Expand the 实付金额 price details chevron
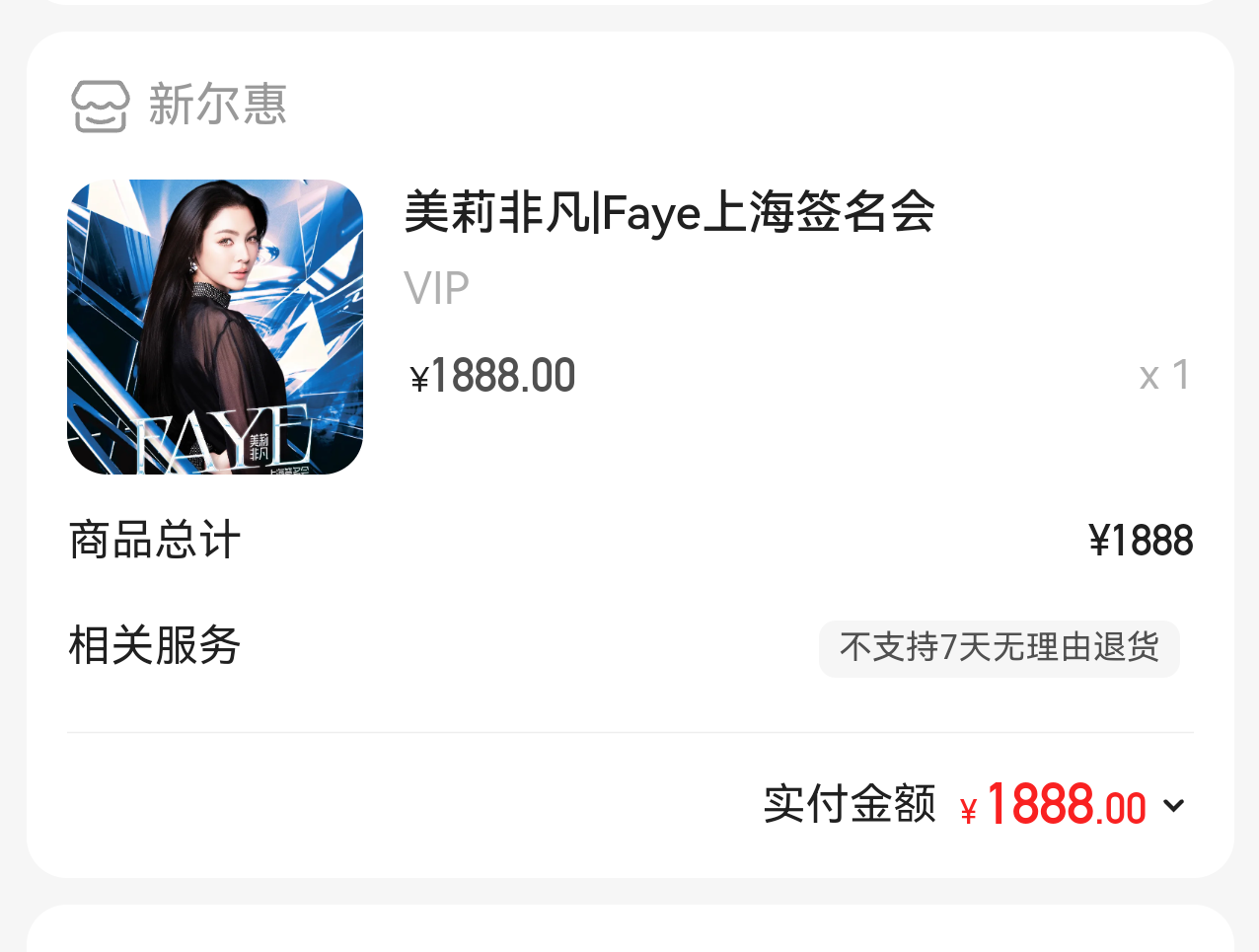Image resolution: width=1259 pixels, height=952 pixels. point(1173,806)
